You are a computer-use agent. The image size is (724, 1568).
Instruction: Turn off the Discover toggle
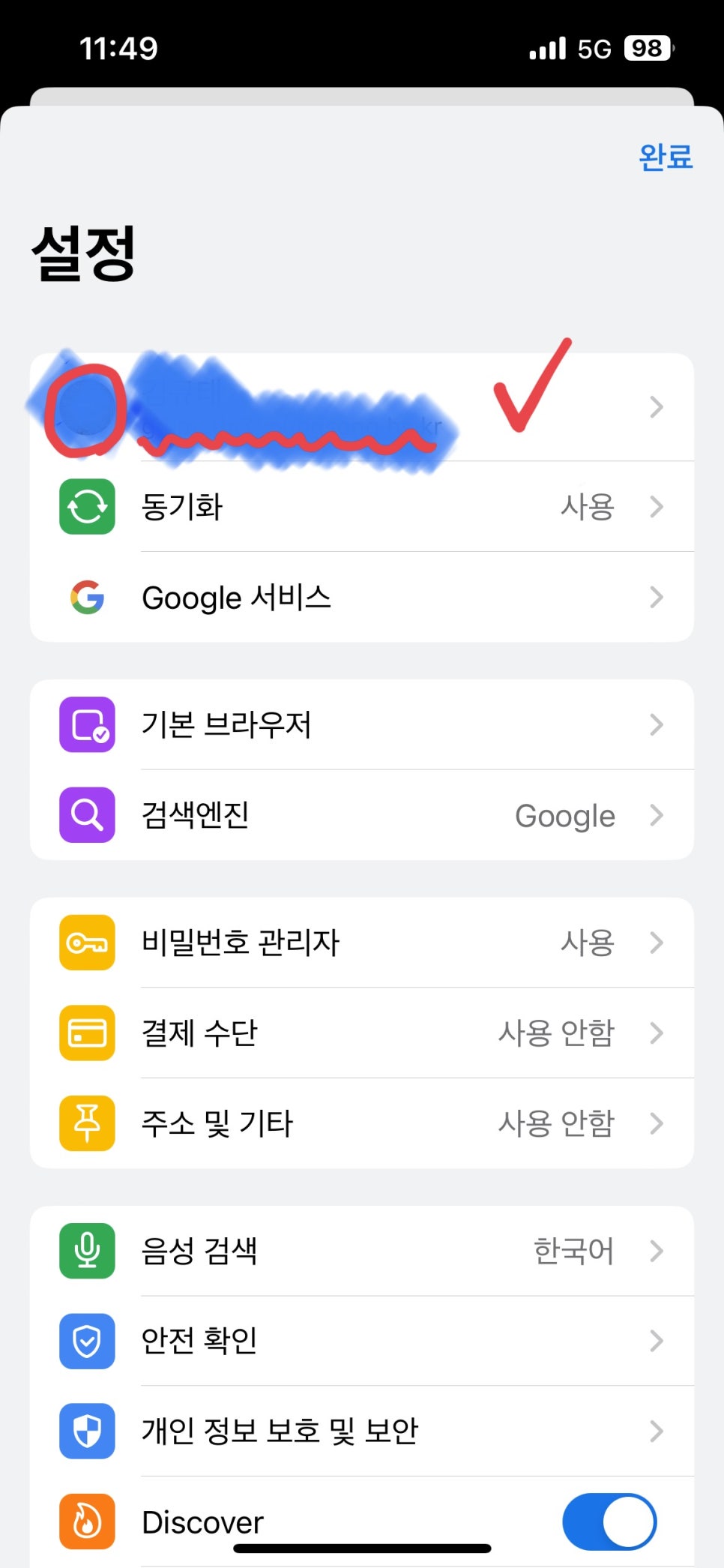609,1522
